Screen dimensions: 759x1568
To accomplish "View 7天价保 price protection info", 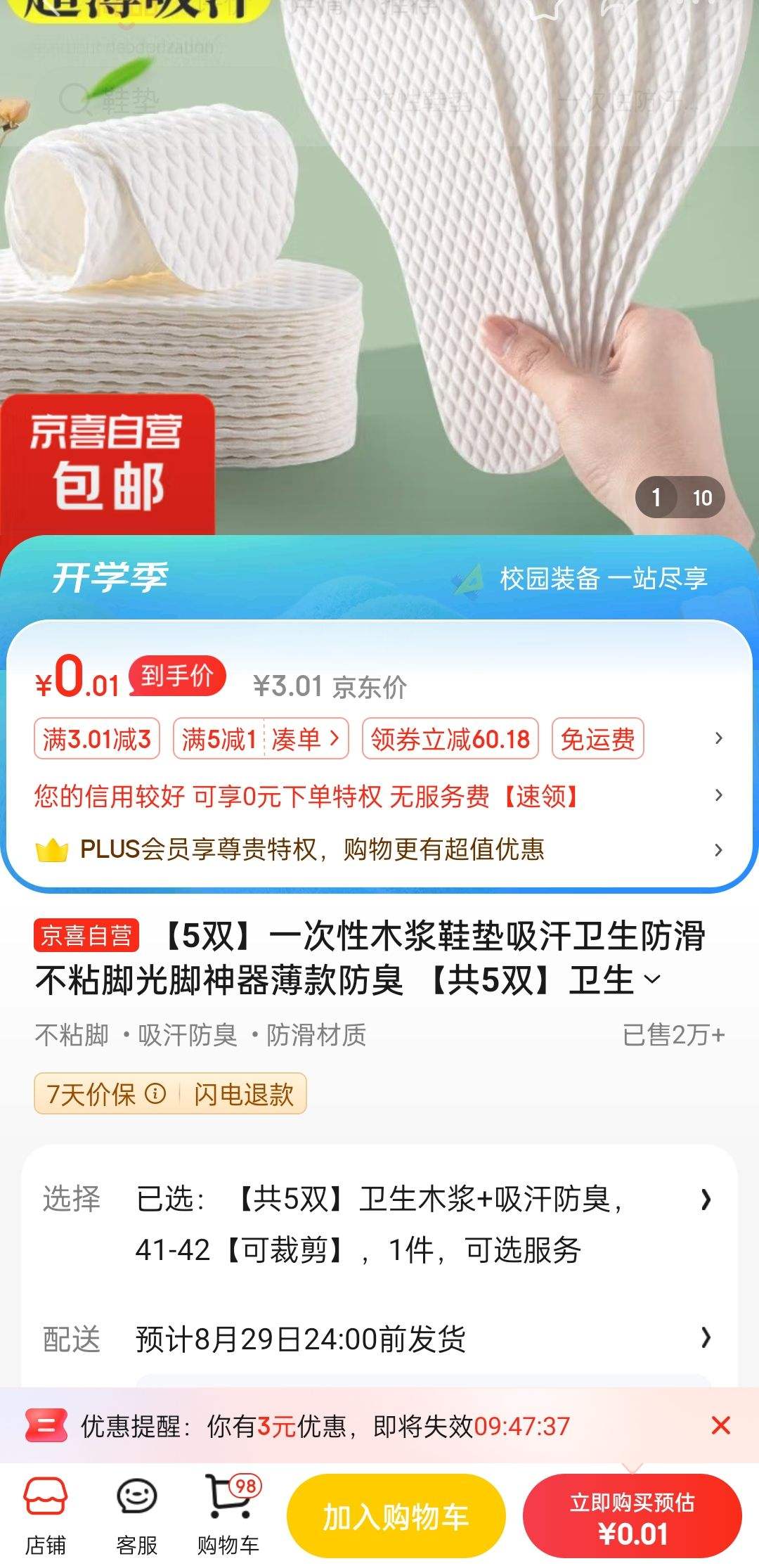I will (105, 1094).
